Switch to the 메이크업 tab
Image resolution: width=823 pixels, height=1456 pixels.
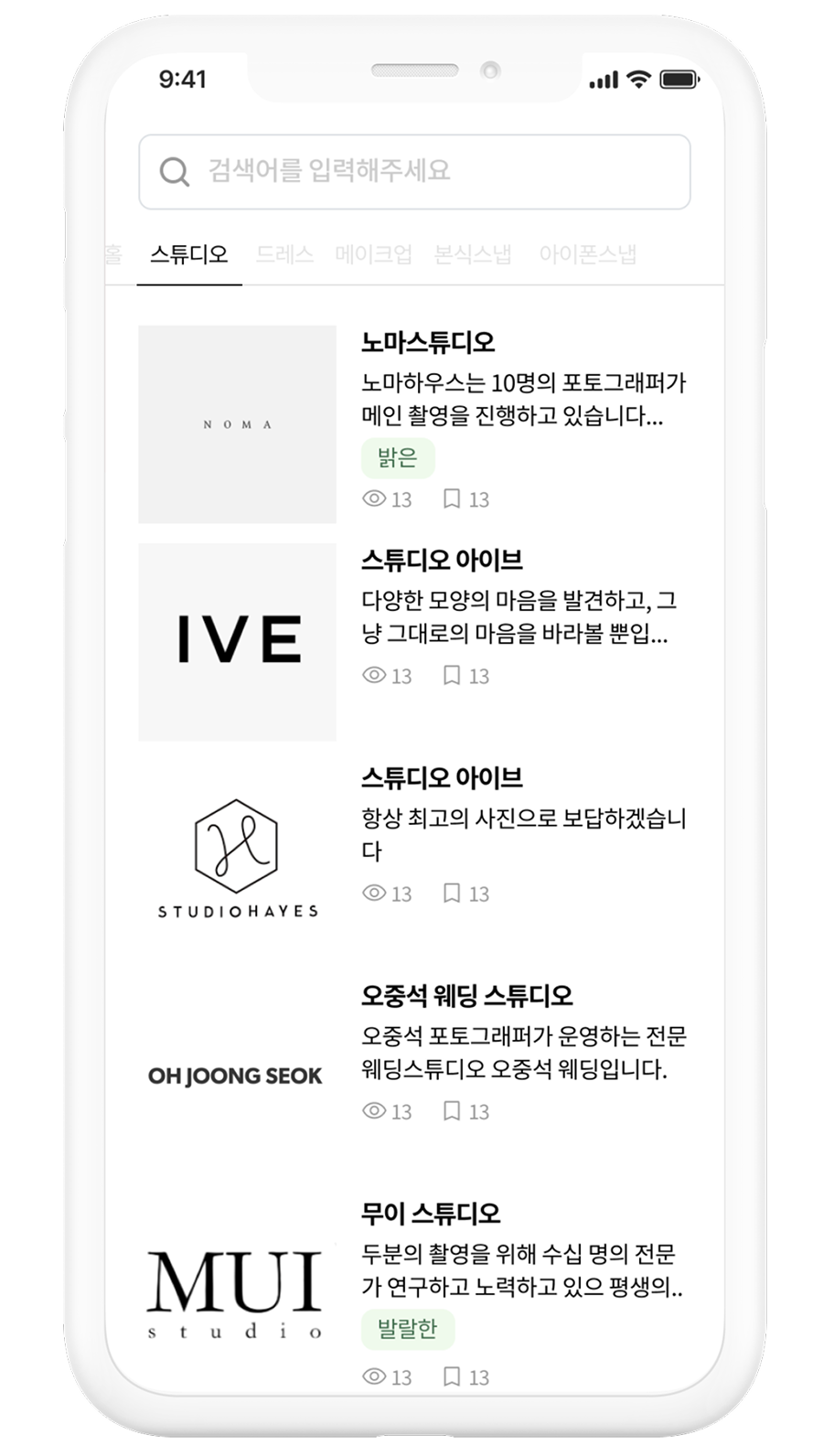[373, 254]
